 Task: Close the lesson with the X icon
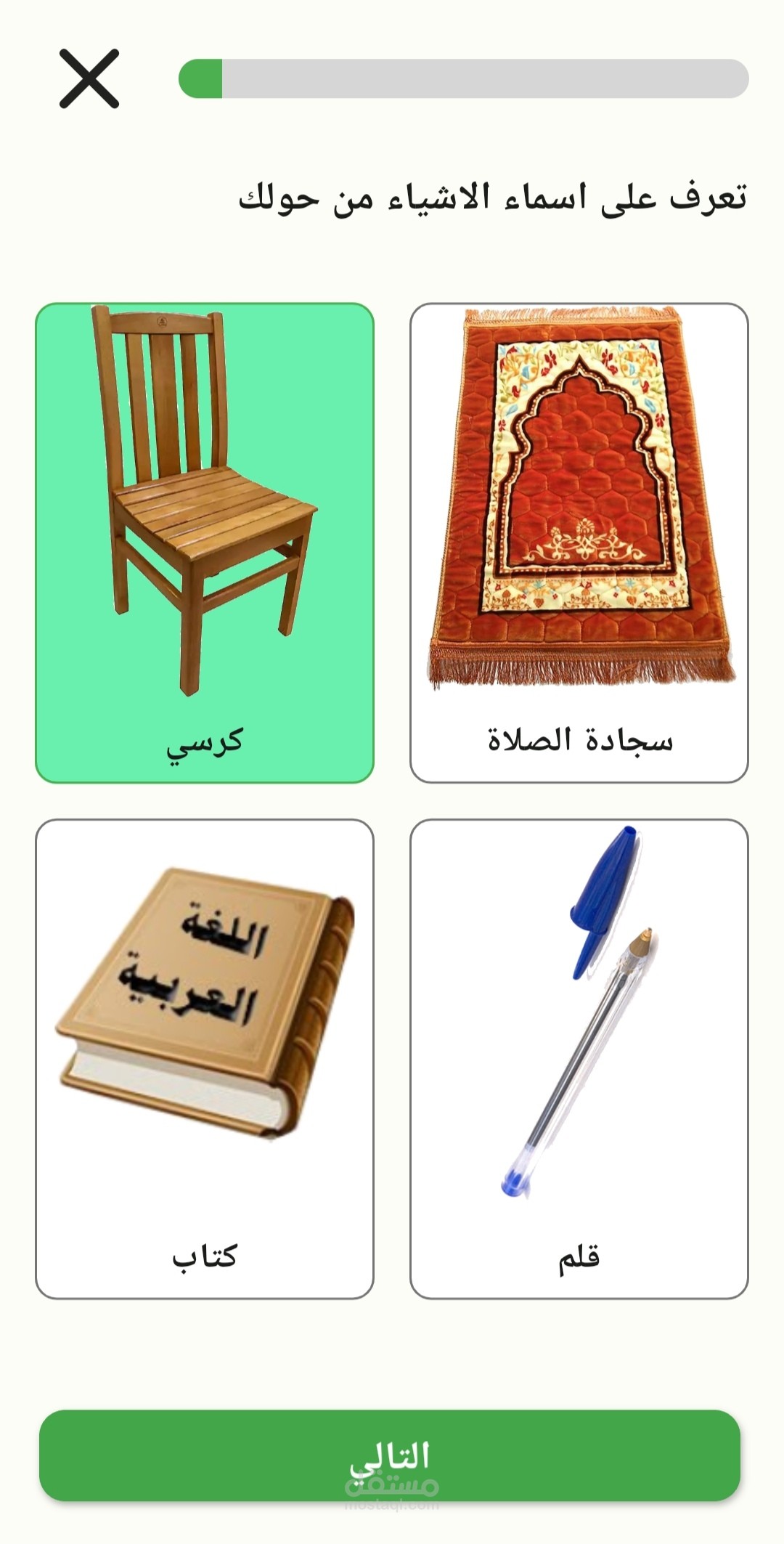tap(89, 78)
